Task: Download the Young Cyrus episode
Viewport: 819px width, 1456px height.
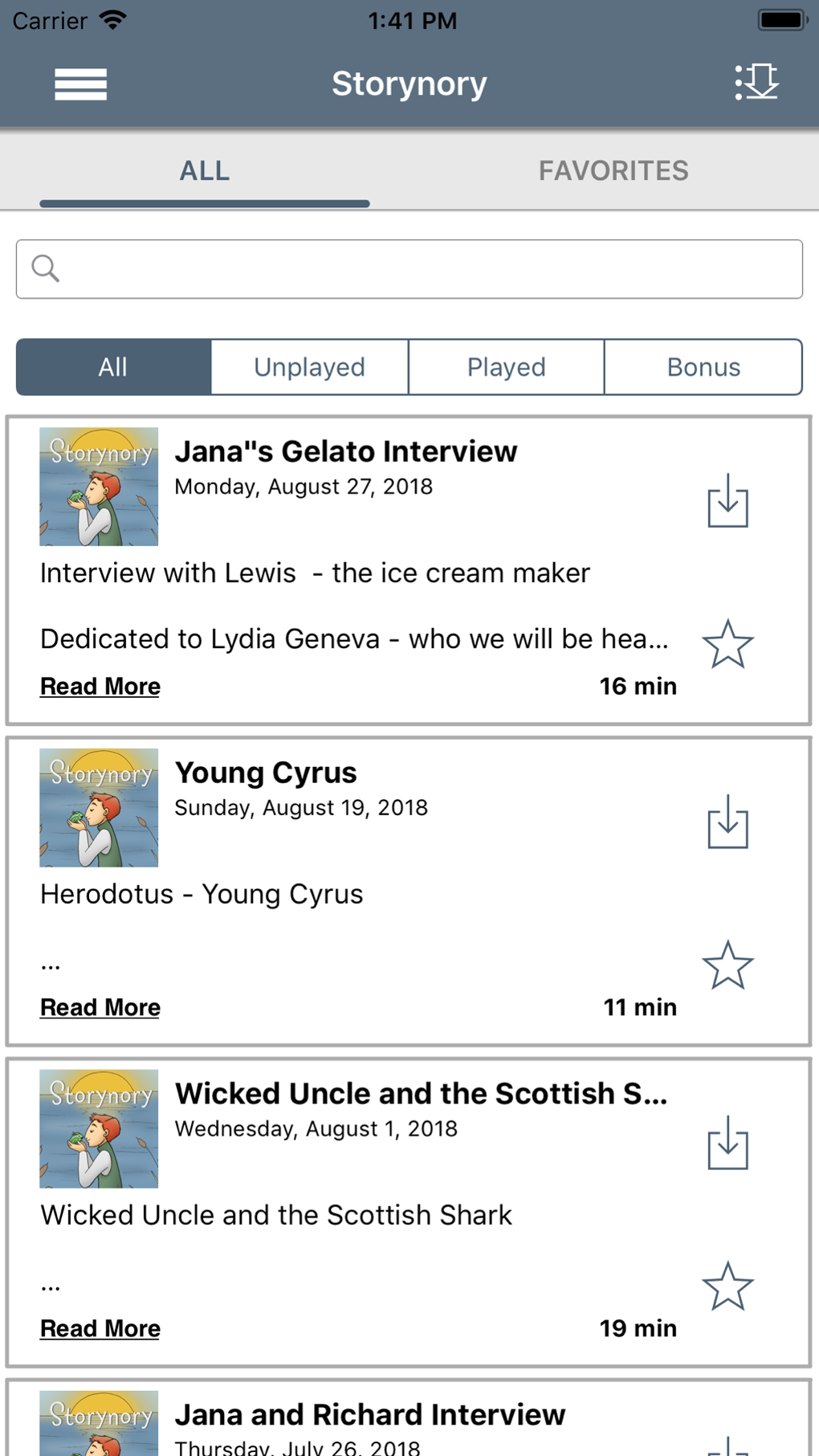Action: coord(727,822)
